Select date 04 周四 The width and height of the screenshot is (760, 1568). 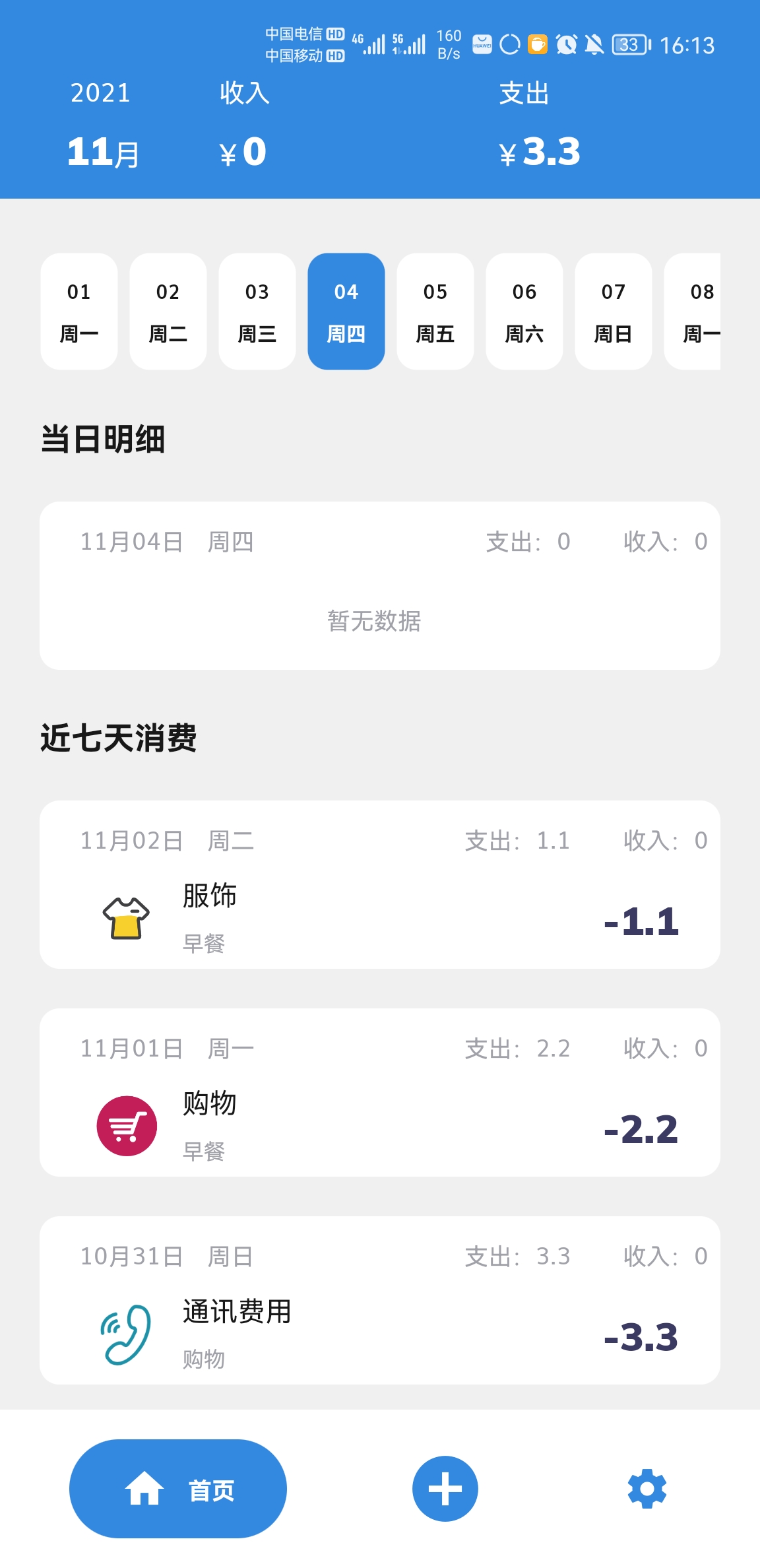[346, 311]
